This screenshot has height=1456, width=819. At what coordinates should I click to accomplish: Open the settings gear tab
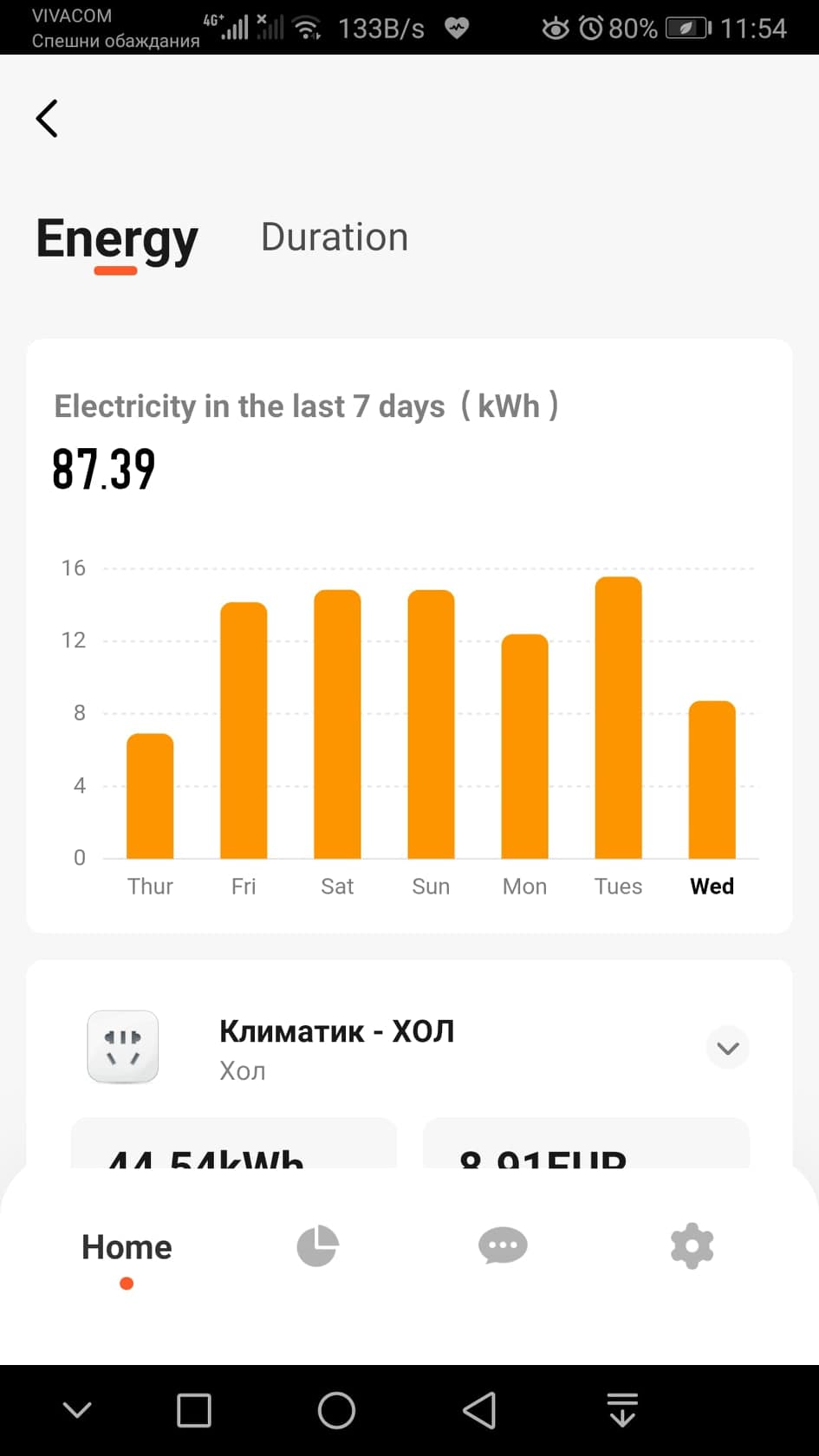692,1246
